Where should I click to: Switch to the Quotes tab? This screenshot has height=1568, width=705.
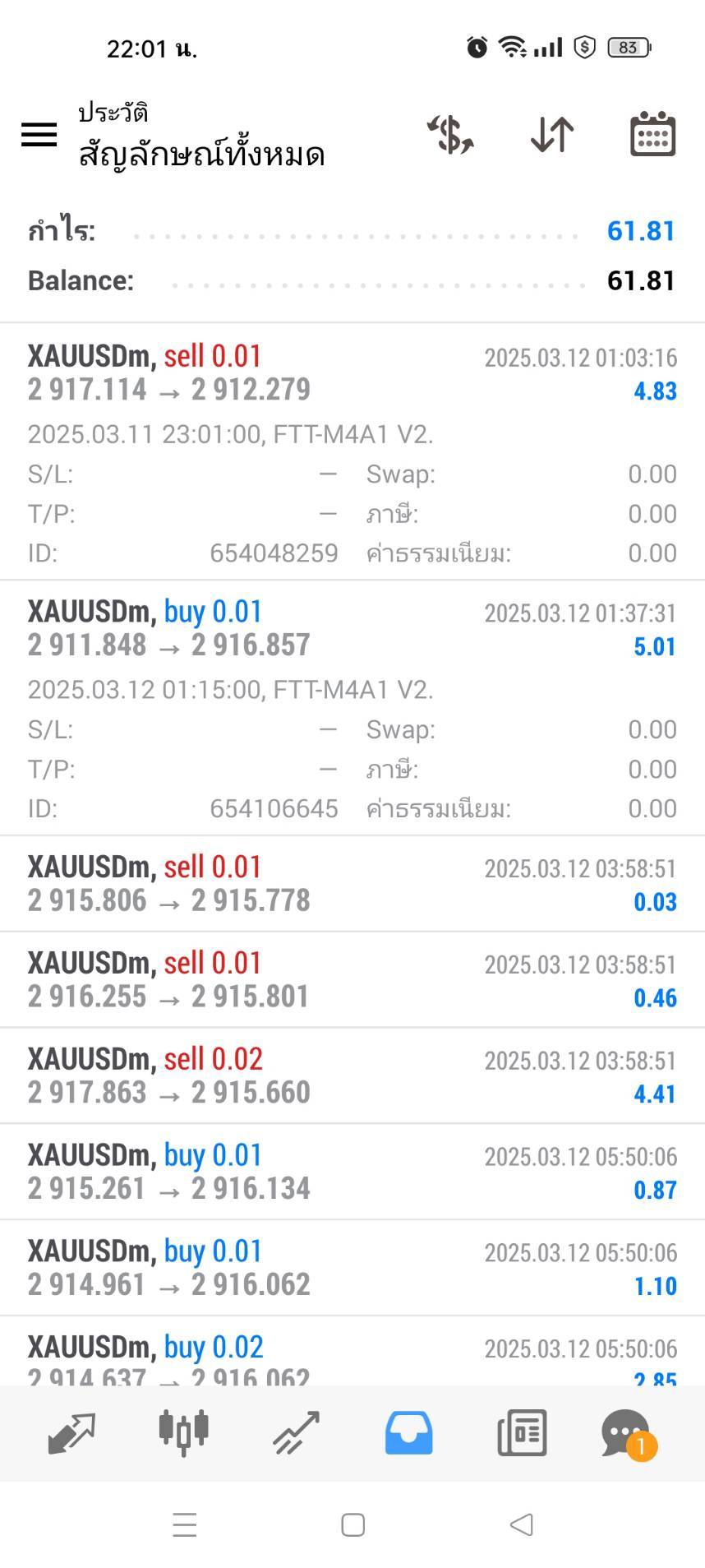(71, 1433)
